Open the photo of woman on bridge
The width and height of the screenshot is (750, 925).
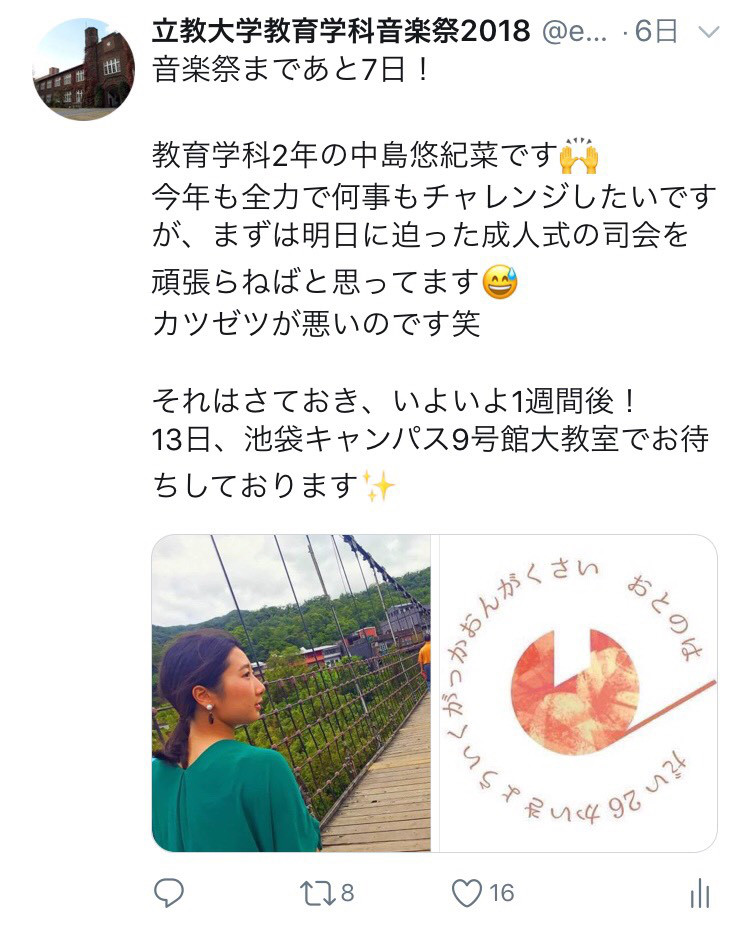point(291,693)
